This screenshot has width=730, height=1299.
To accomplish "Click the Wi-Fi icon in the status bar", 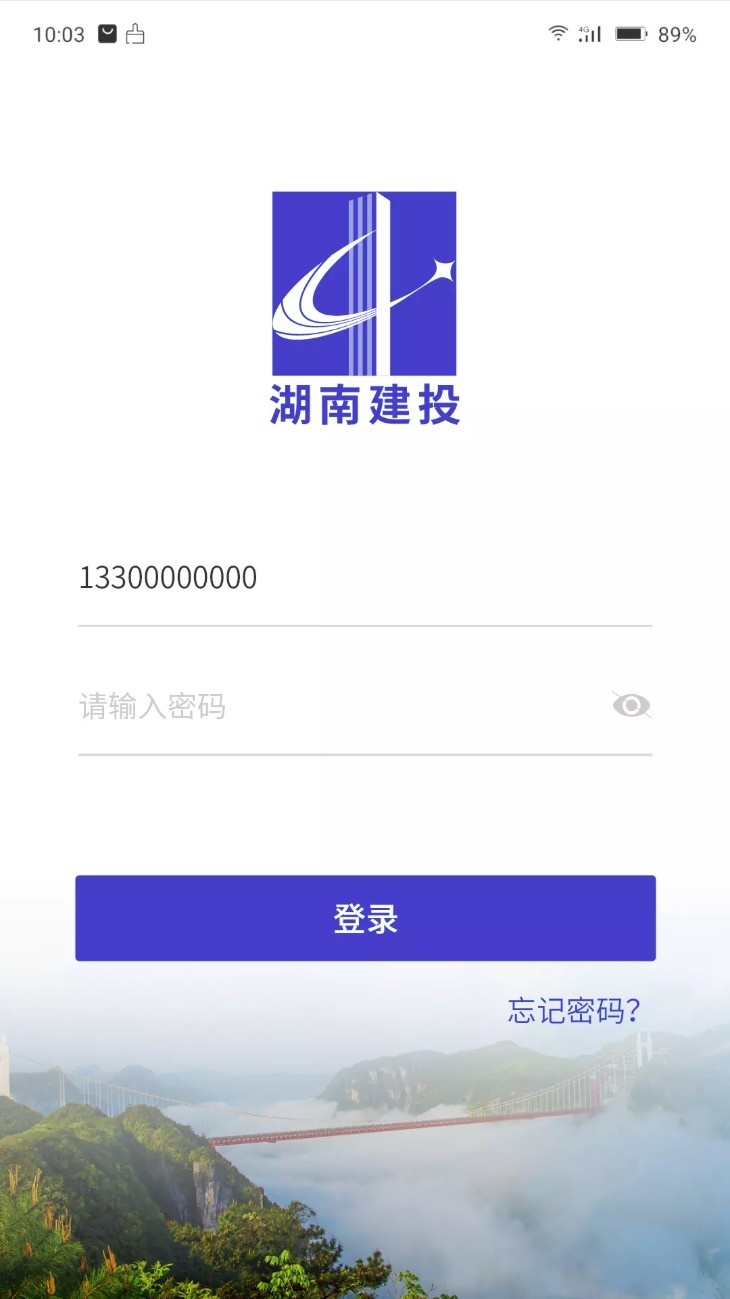I will pyautogui.click(x=559, y=32).
